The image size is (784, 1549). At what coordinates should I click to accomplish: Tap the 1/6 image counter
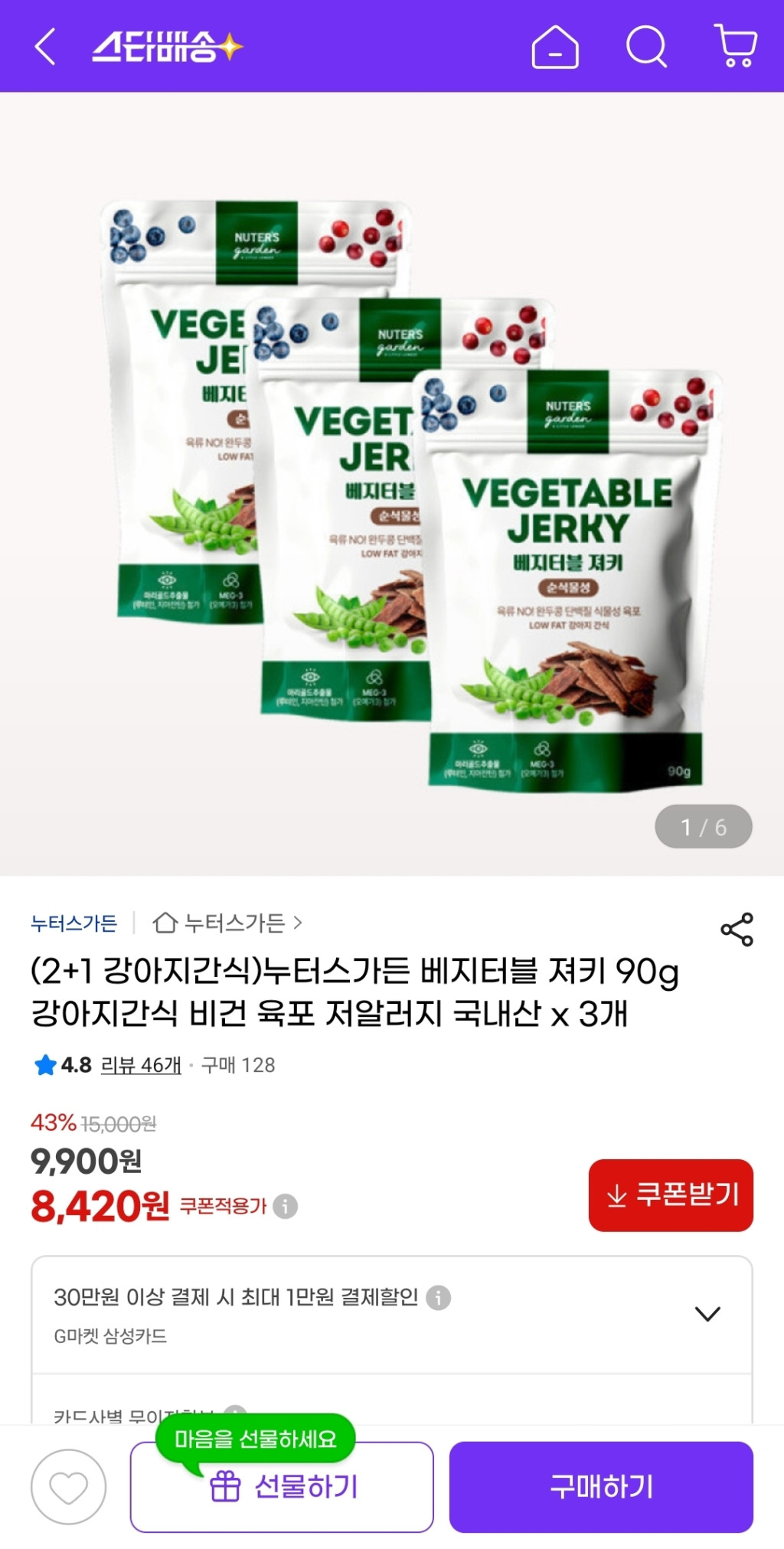click(x=704, y=826)
